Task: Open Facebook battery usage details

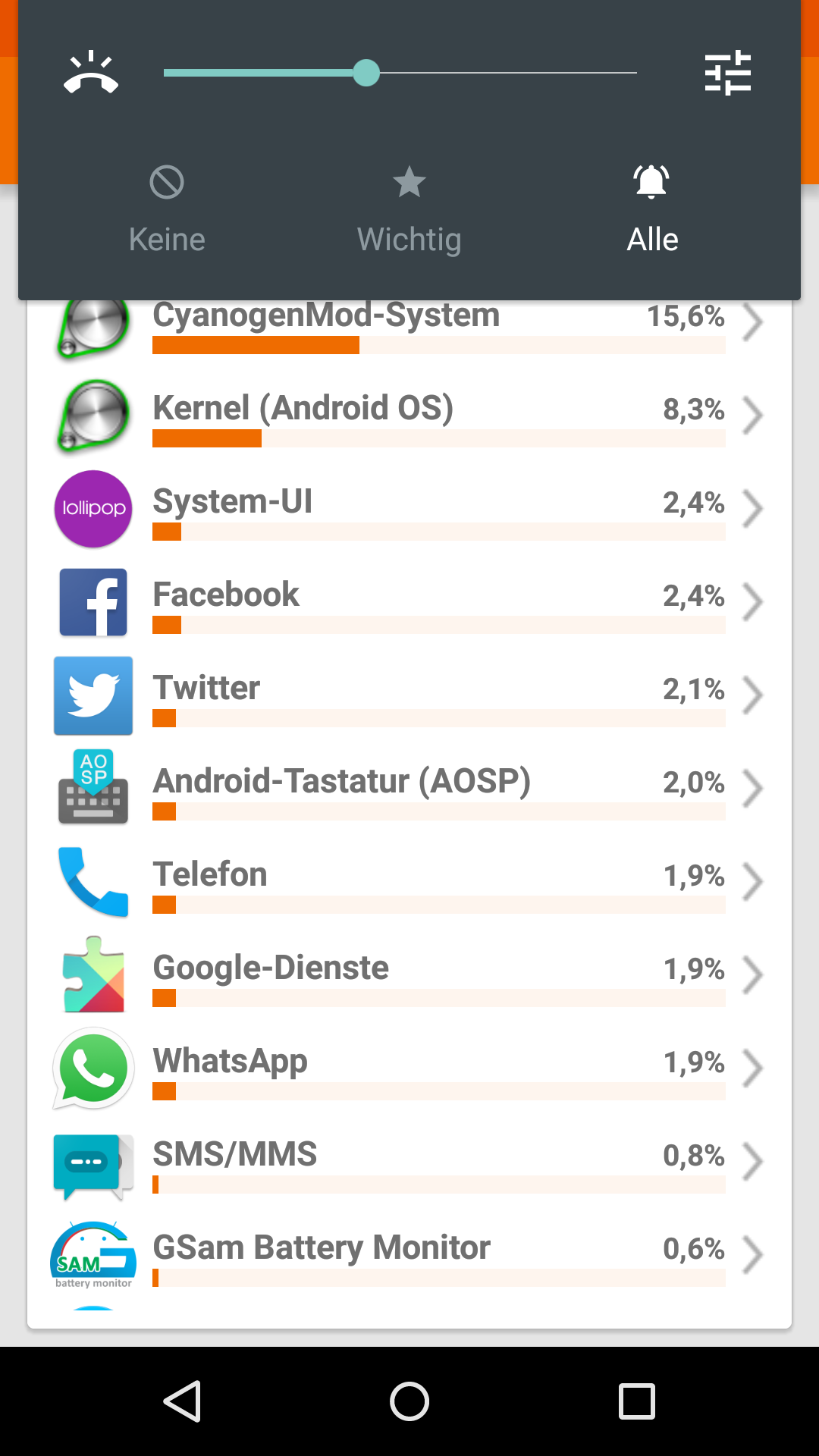Action: click(409, 602)
